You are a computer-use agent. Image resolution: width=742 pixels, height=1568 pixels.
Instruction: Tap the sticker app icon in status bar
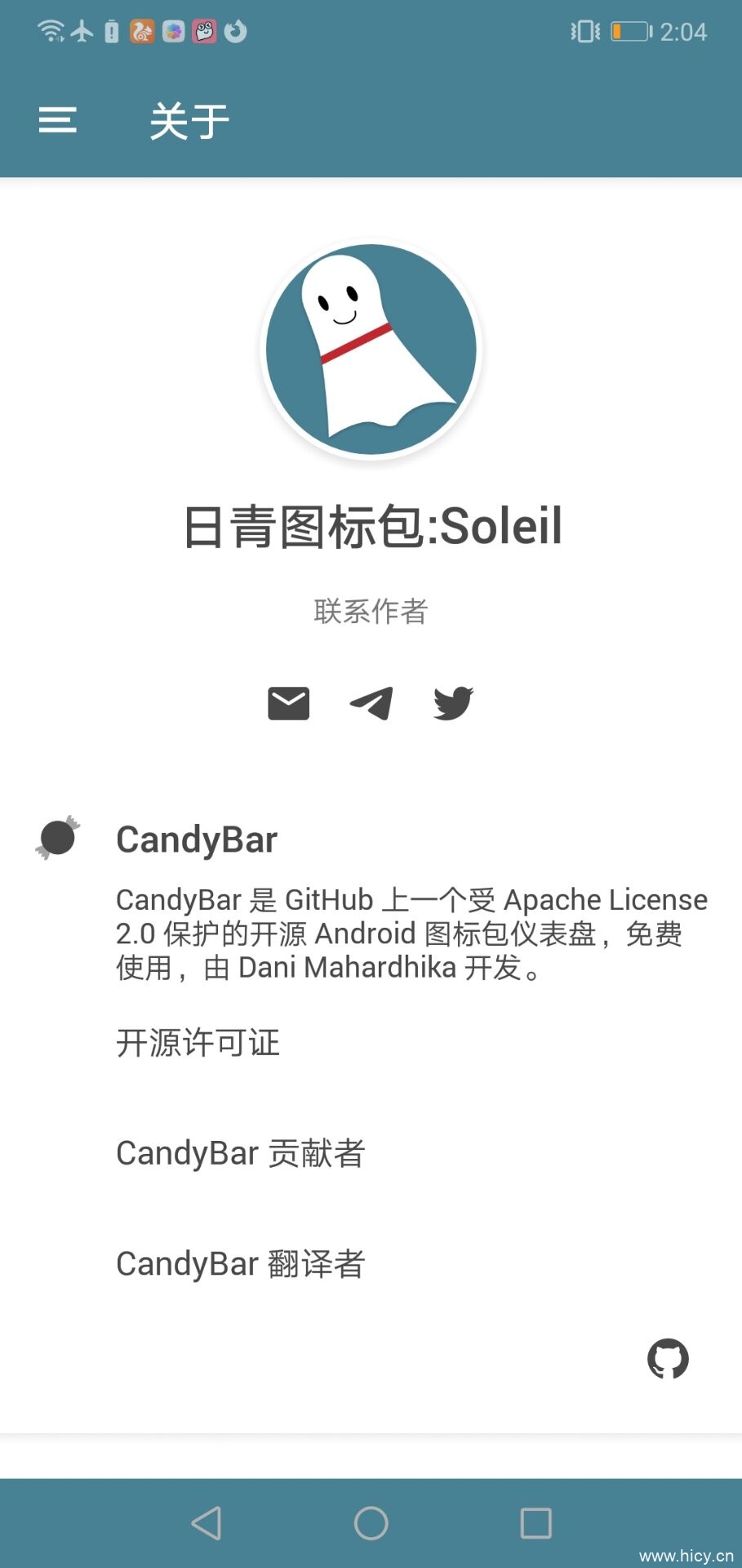(204, 33)
